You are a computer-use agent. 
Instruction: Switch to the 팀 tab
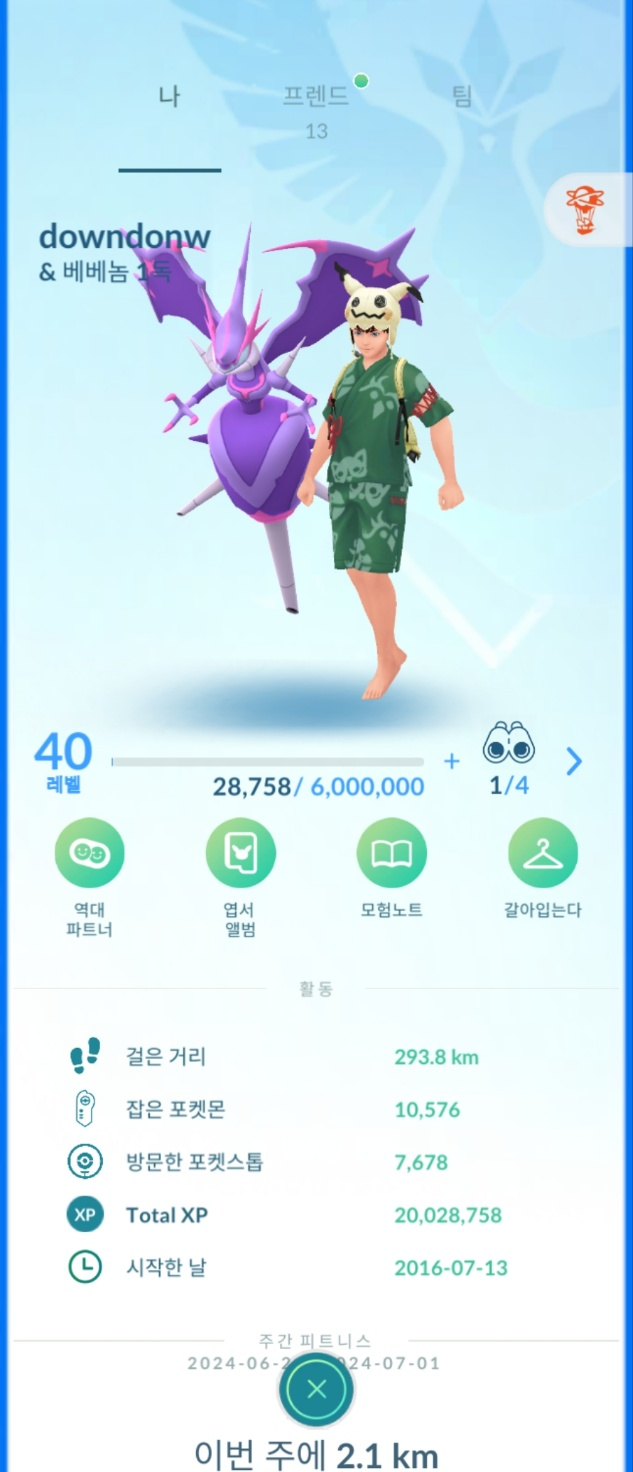point(462,97)
